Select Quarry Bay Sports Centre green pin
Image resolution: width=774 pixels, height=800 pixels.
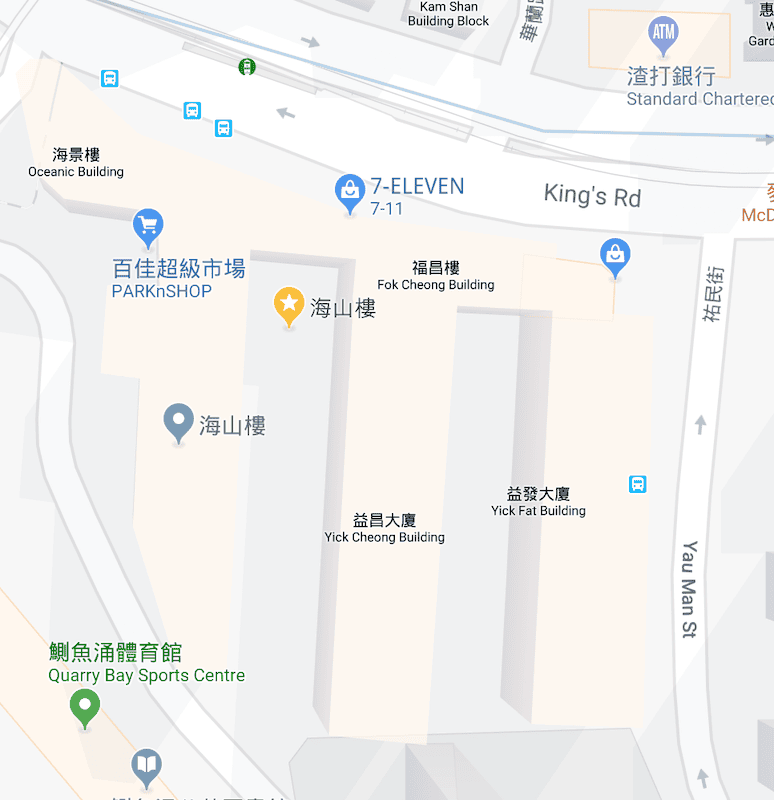pyautogui.click(x=85, y=707)
